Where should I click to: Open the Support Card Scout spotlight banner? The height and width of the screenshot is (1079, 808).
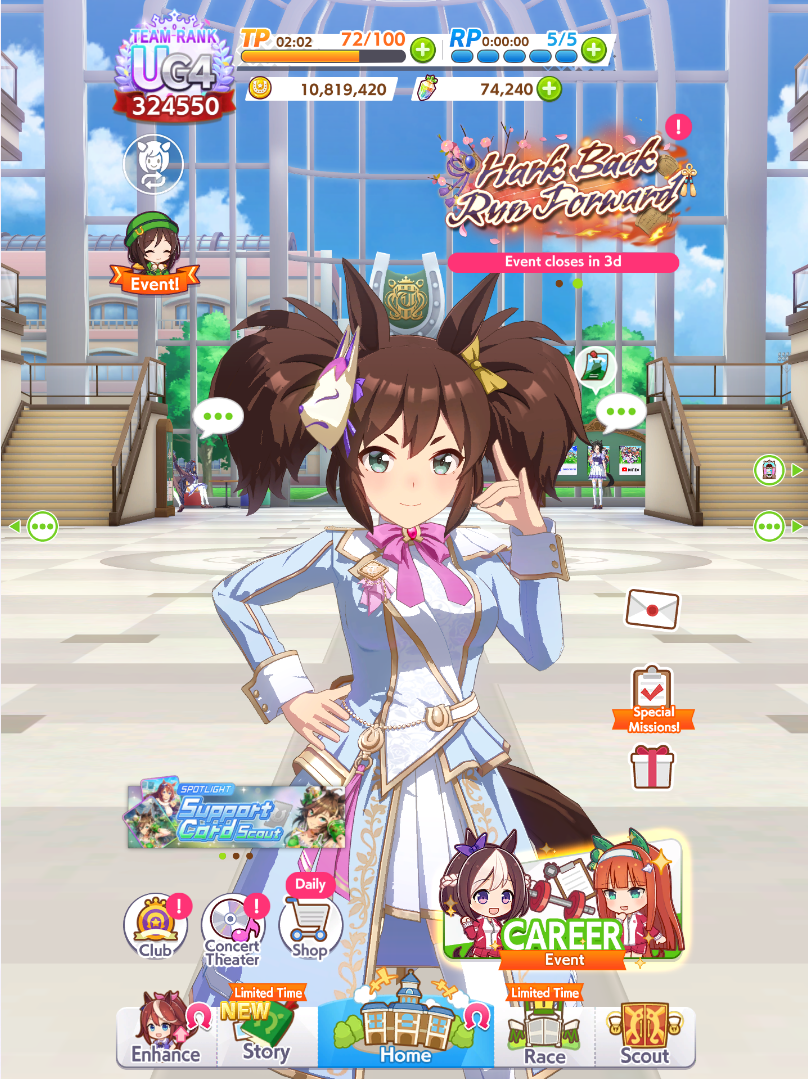(x=236, y=815)
